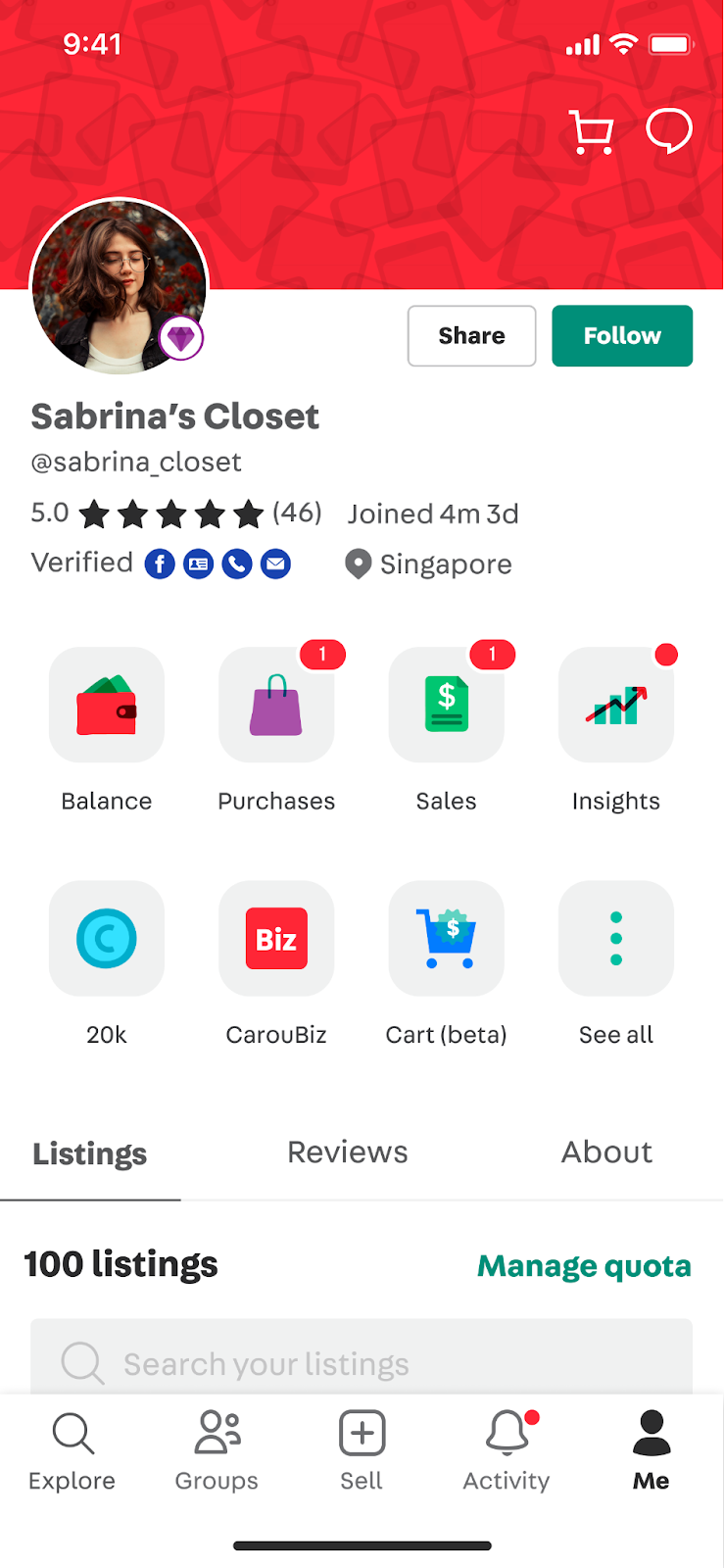Open the Activity notifications tab
Viewport: 724px width, 1568px height.
point(507,1451)
